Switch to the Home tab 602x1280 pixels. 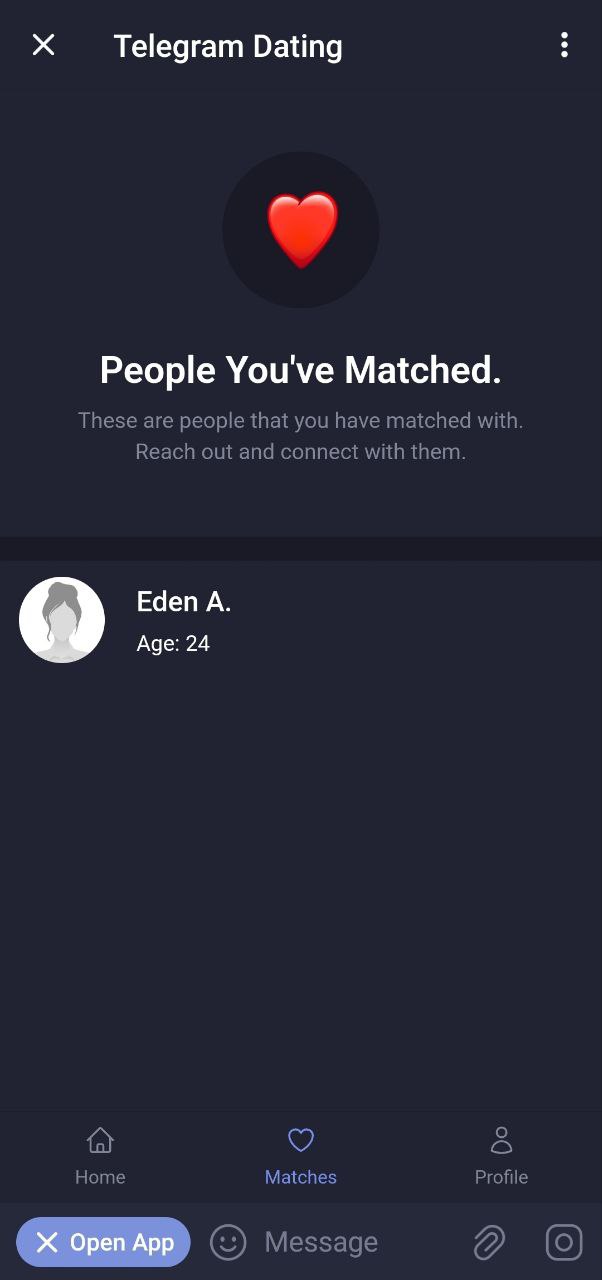(x=100, y=1155)
